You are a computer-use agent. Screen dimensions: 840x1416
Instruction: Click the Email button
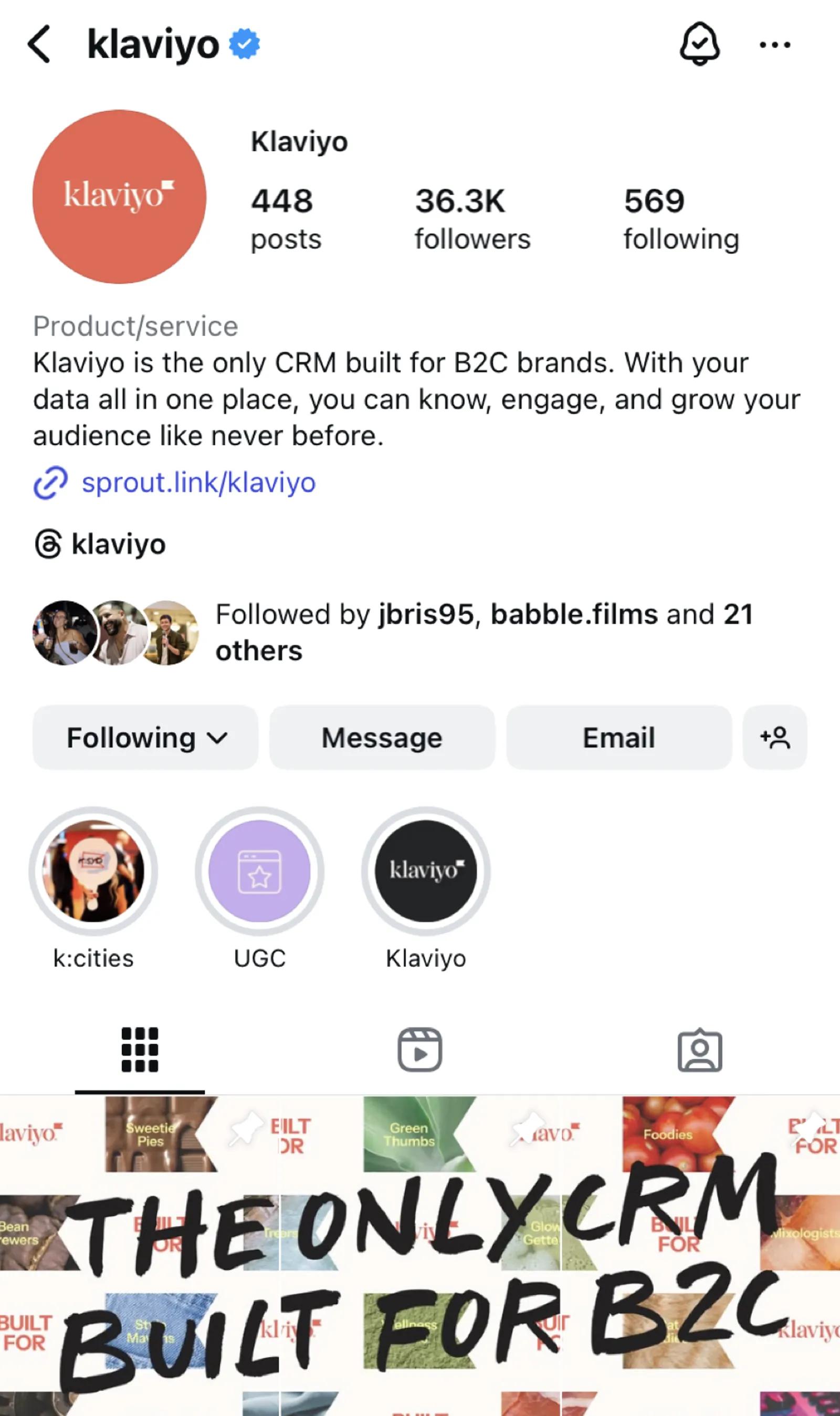pyautogui.click(x=618, y=737)
